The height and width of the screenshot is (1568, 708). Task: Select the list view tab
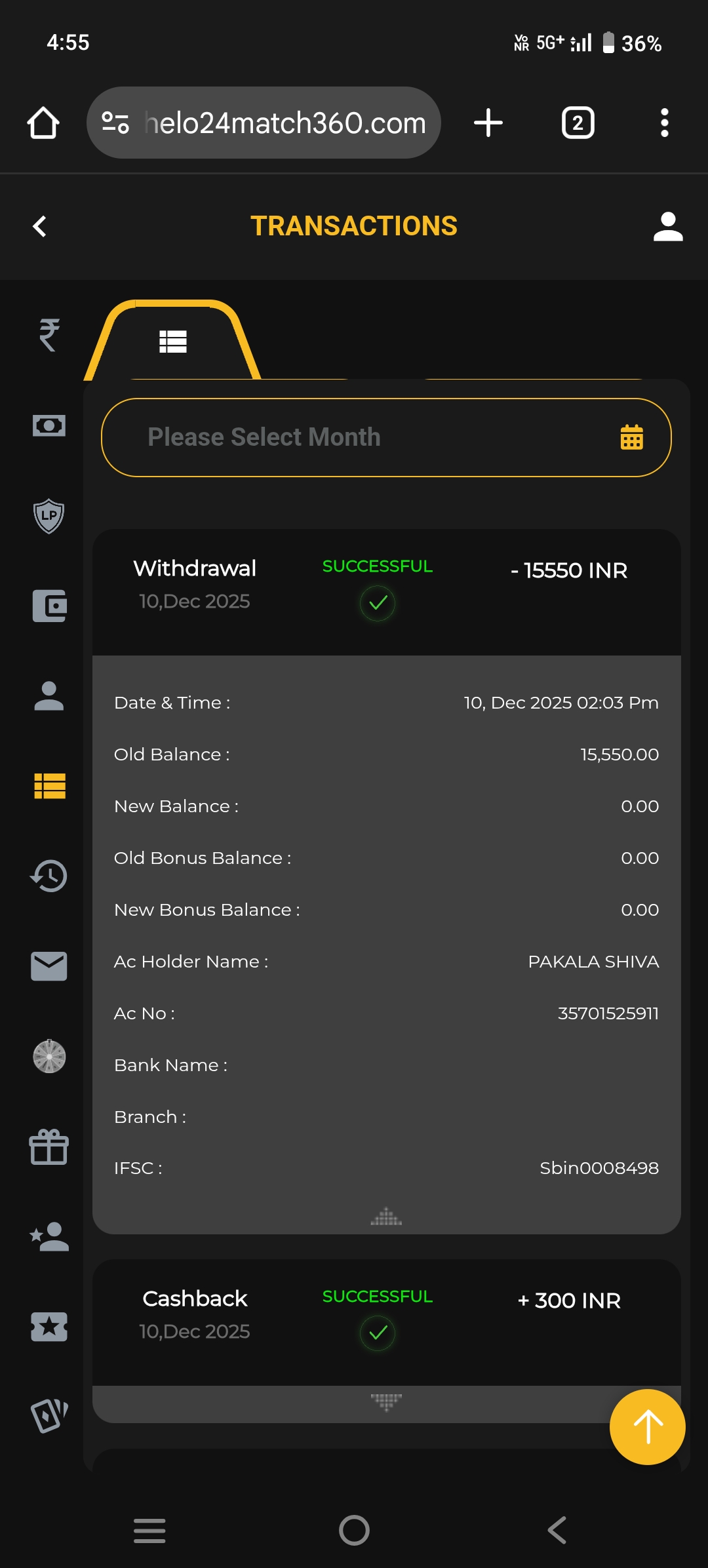click(173, 342)
